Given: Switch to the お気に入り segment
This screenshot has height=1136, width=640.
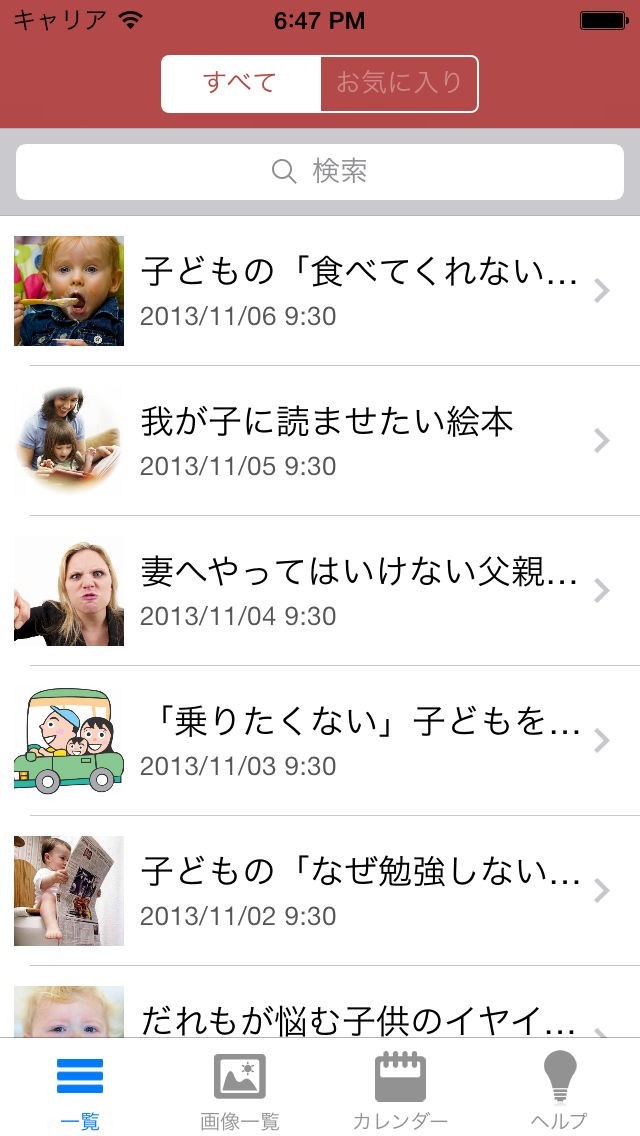Looking at the screenshot, I should (x=399, y=84).
